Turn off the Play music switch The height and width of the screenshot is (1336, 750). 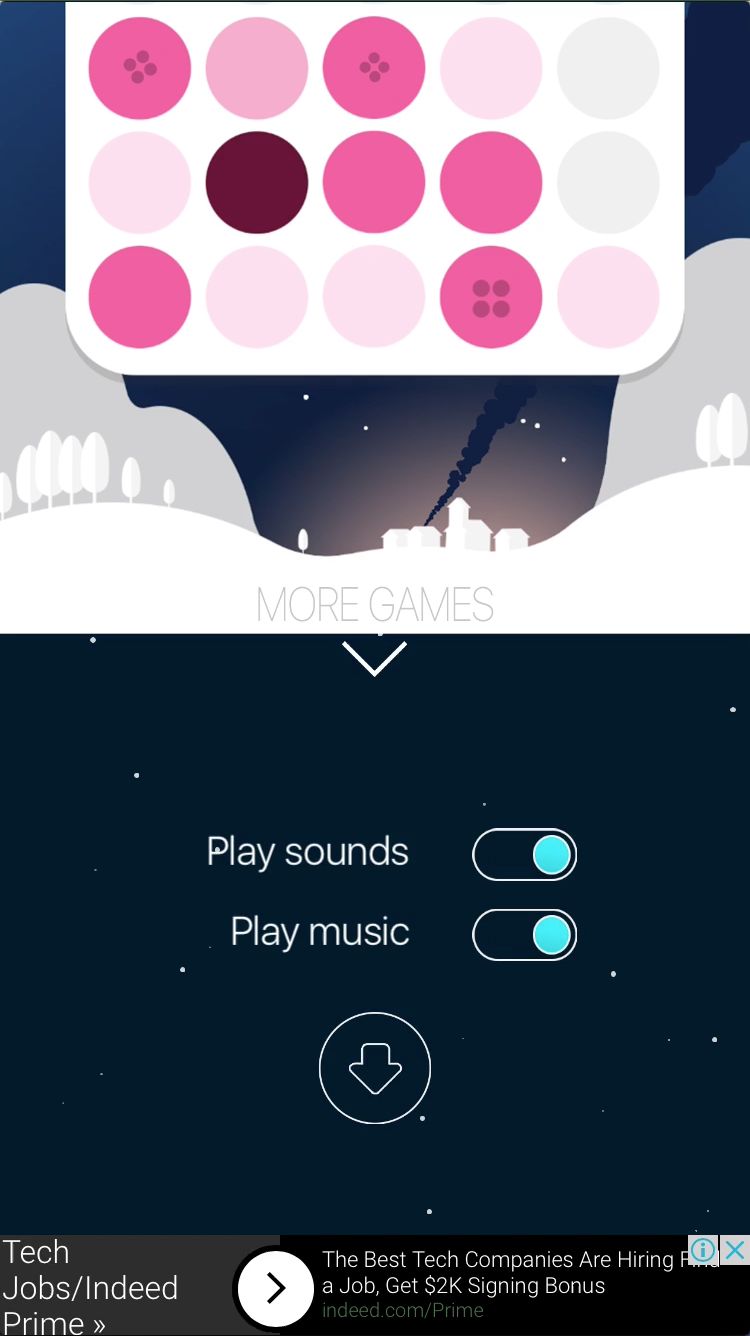(524, 935)
